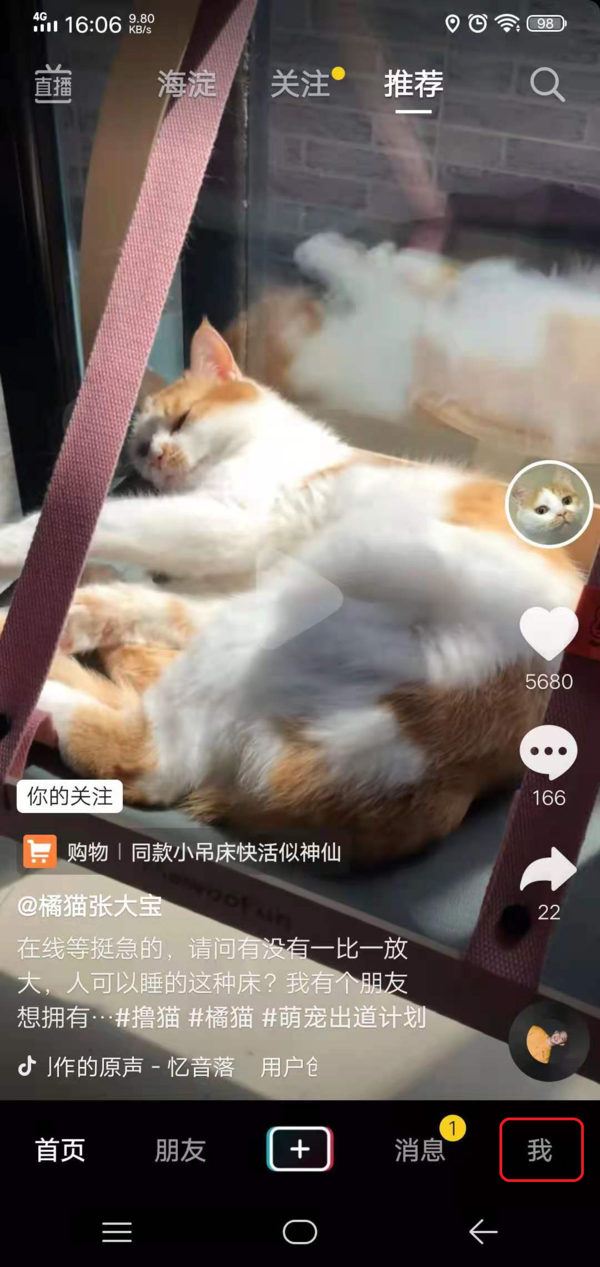Switch to the 海淀 tab

coord(186,84)
